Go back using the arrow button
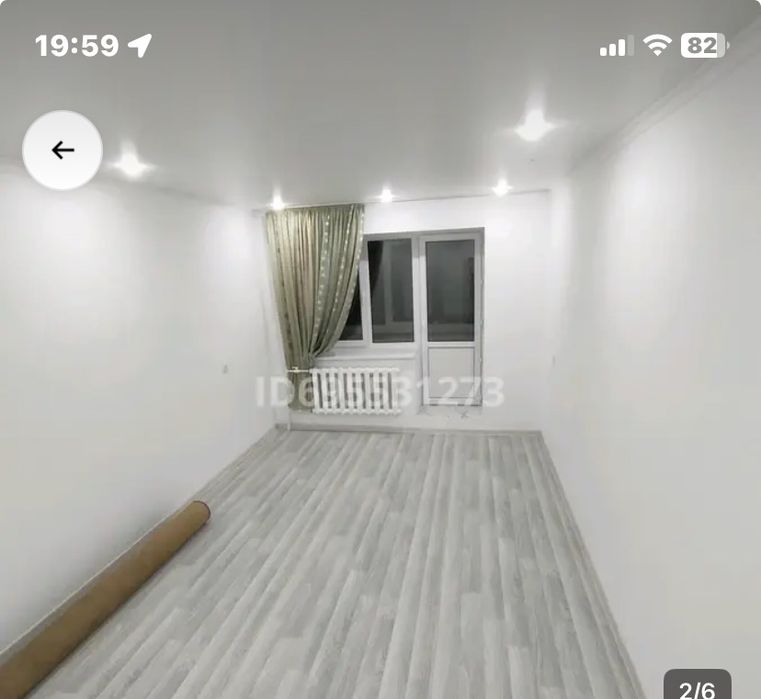The width and height of the screenshot is (761, 699). pyautogui.click(x=62, y=150)
